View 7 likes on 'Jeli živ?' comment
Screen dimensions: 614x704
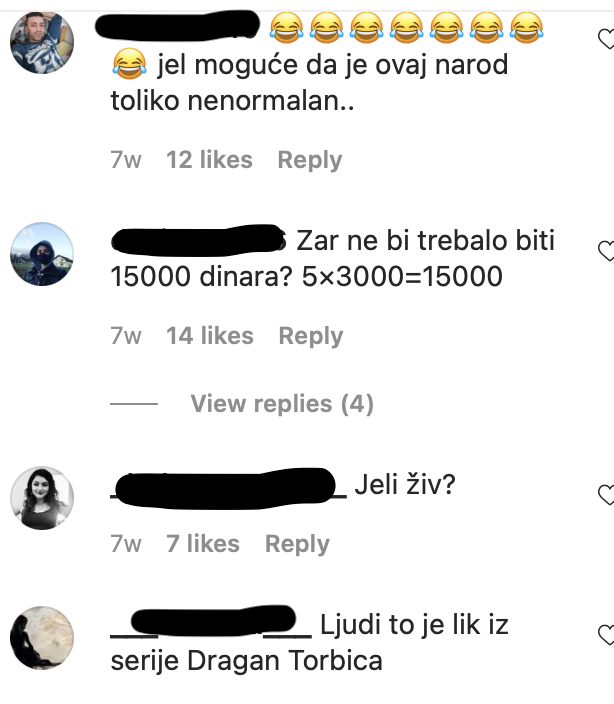click(203, 544)
